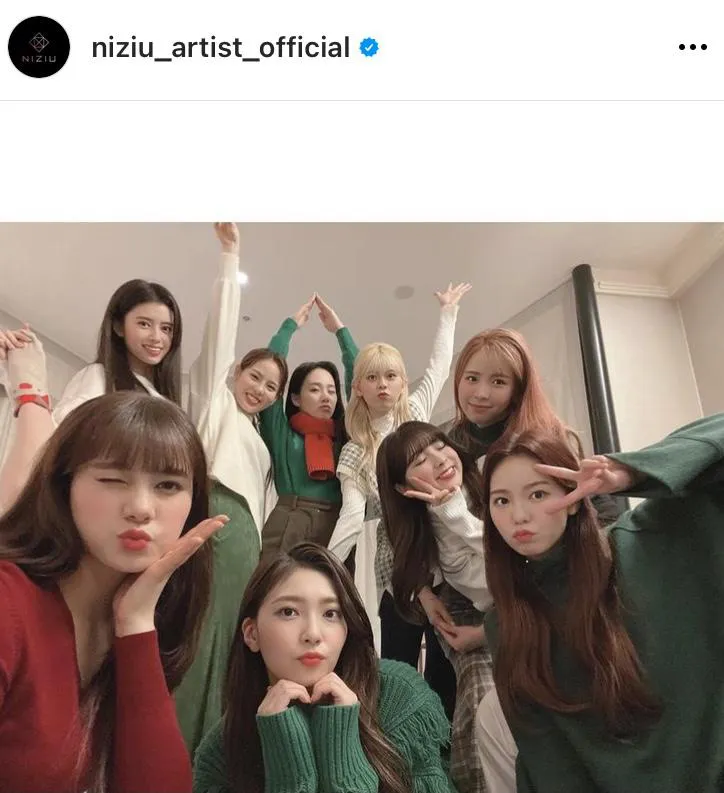This screenshot has height=793, width=724.
Task: Open the niziu_artist_official username link
Action: 220,47
